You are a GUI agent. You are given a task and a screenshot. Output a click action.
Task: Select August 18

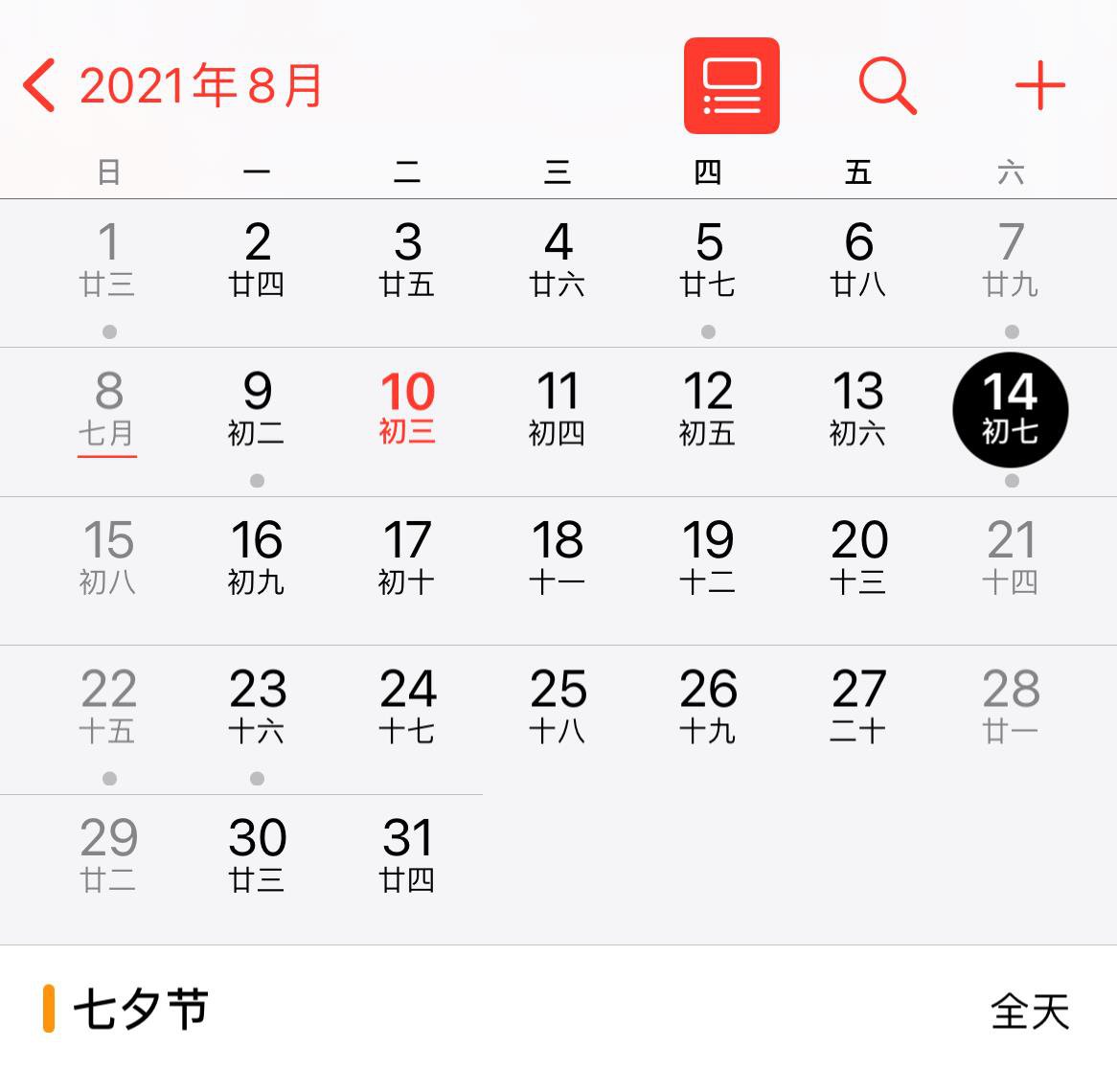[558, 556]
